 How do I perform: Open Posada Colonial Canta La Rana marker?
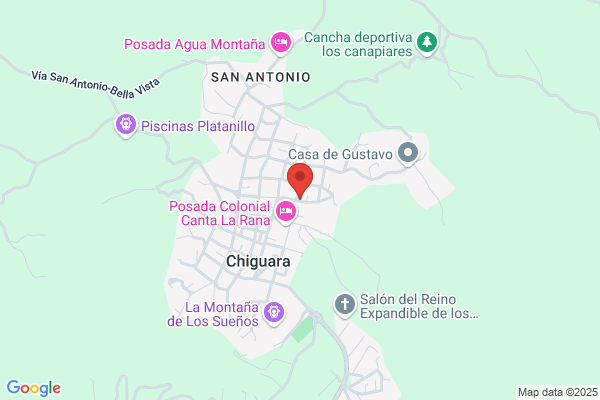point(286,212)
